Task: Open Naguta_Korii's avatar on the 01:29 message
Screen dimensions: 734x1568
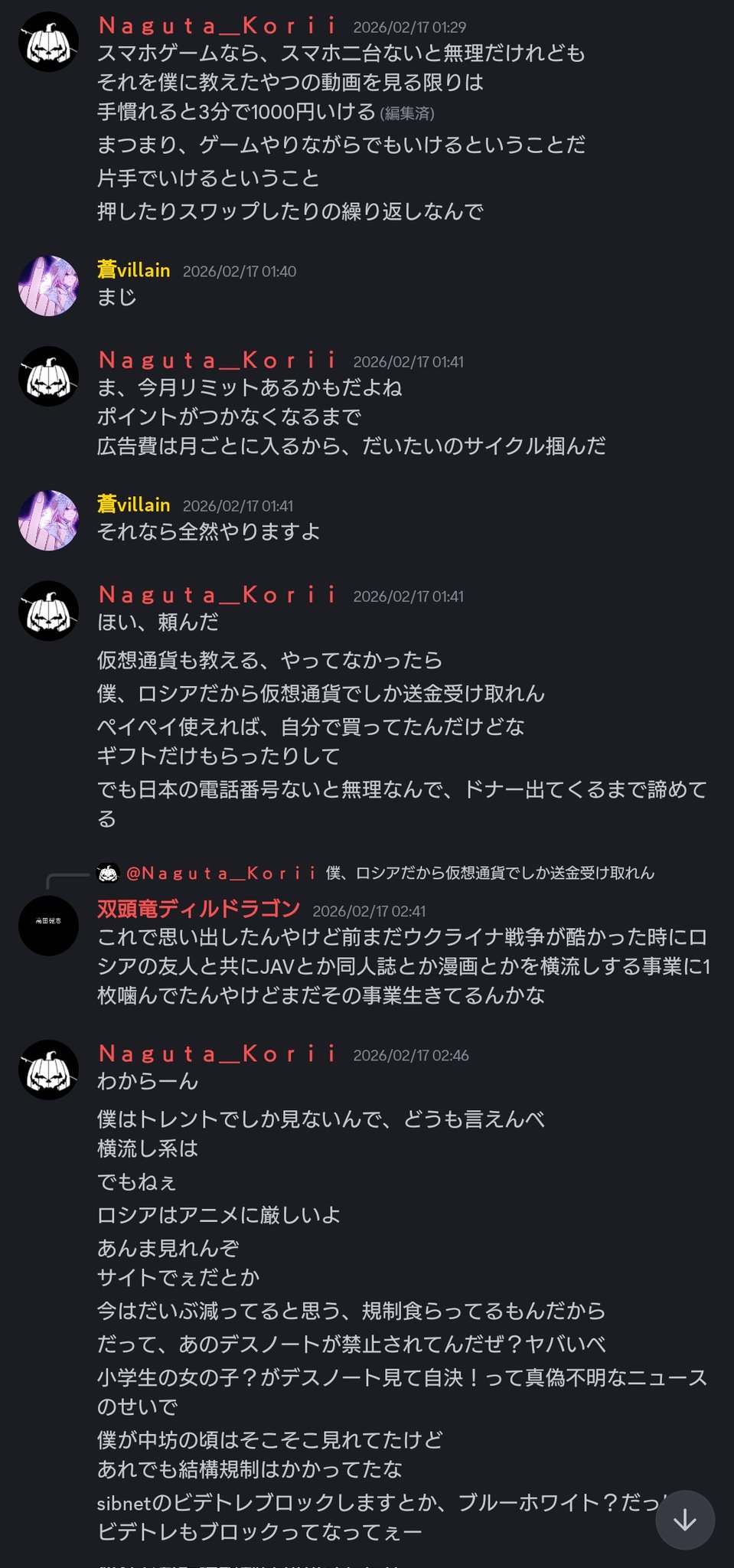Action: (x=48, y=42)
